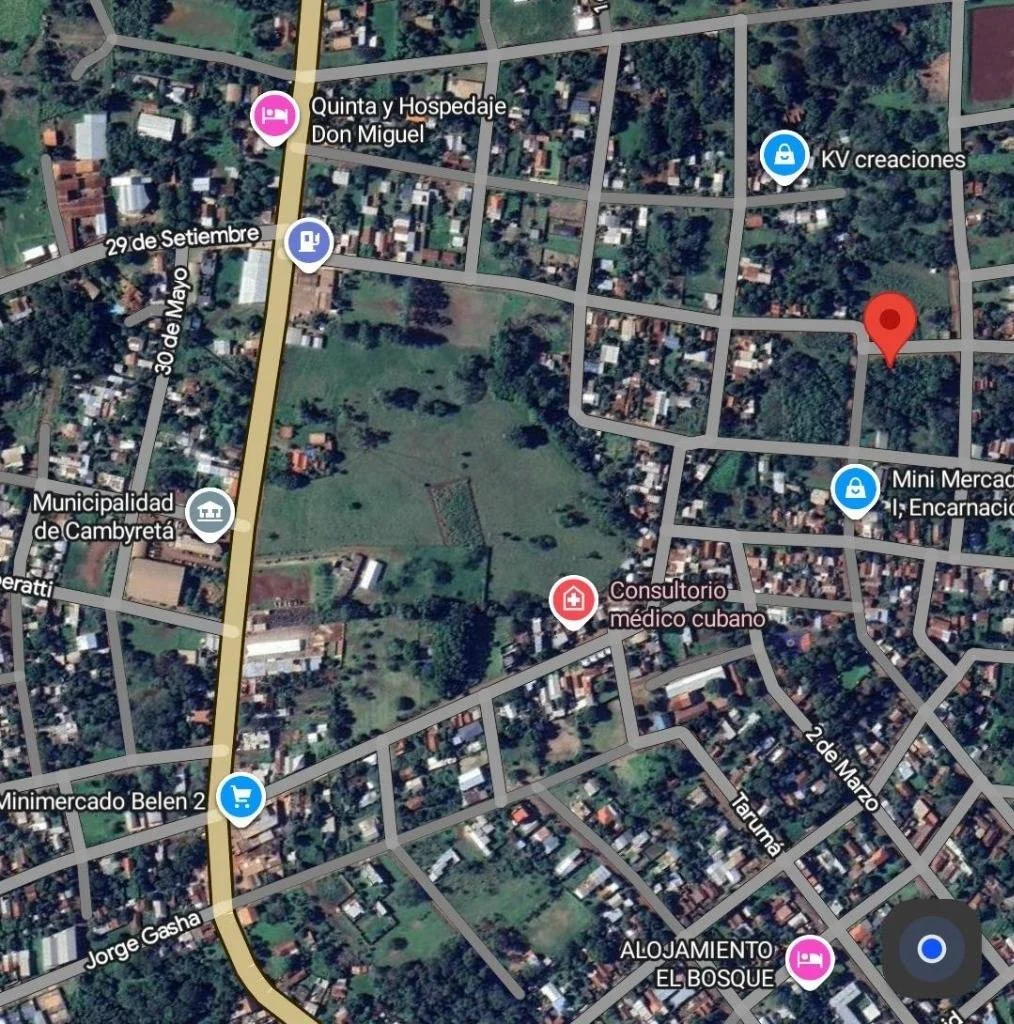Open Municipalidad de Cambyretá marker
Viewport: 1014px width, 1024px height.
coord(210,513)
